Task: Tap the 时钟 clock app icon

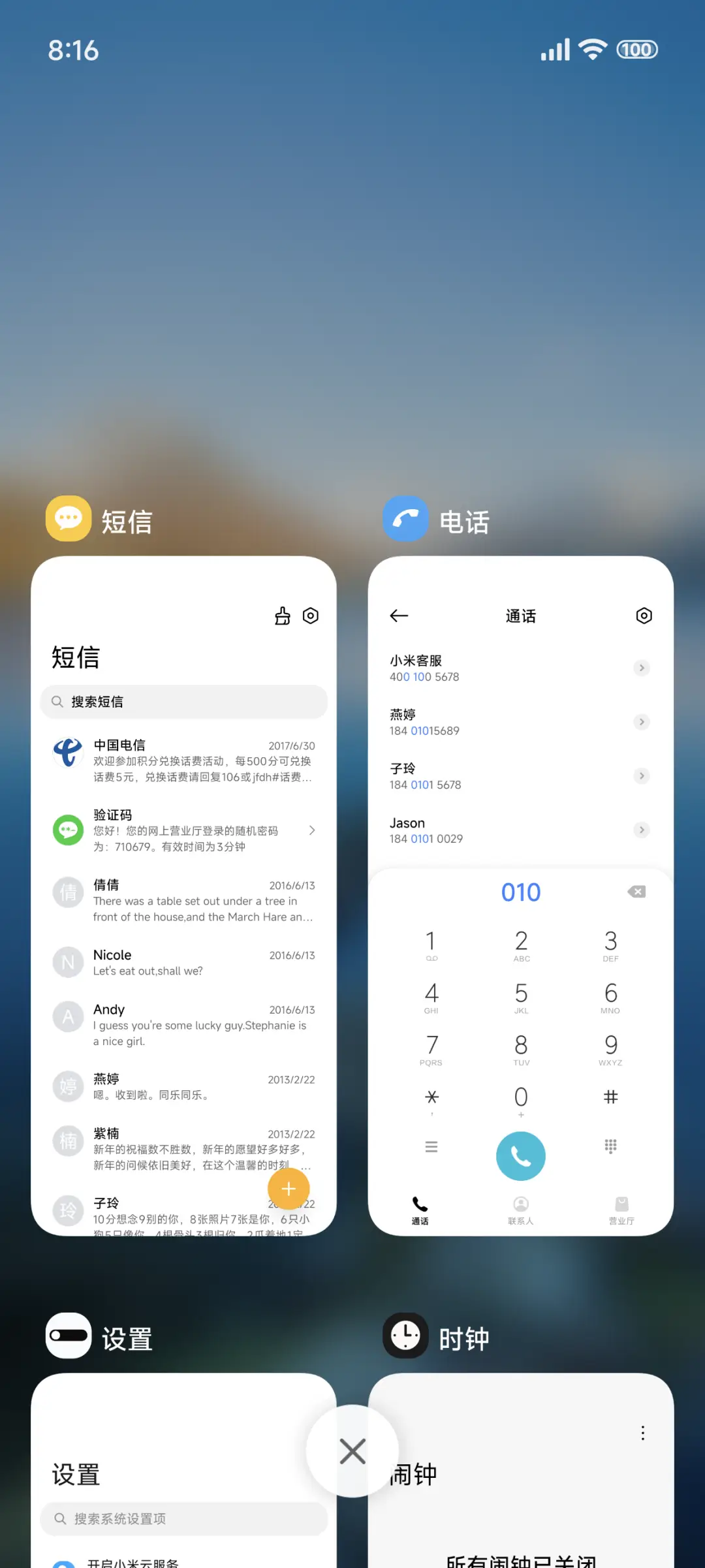Action: click(x=405, y=1336)
